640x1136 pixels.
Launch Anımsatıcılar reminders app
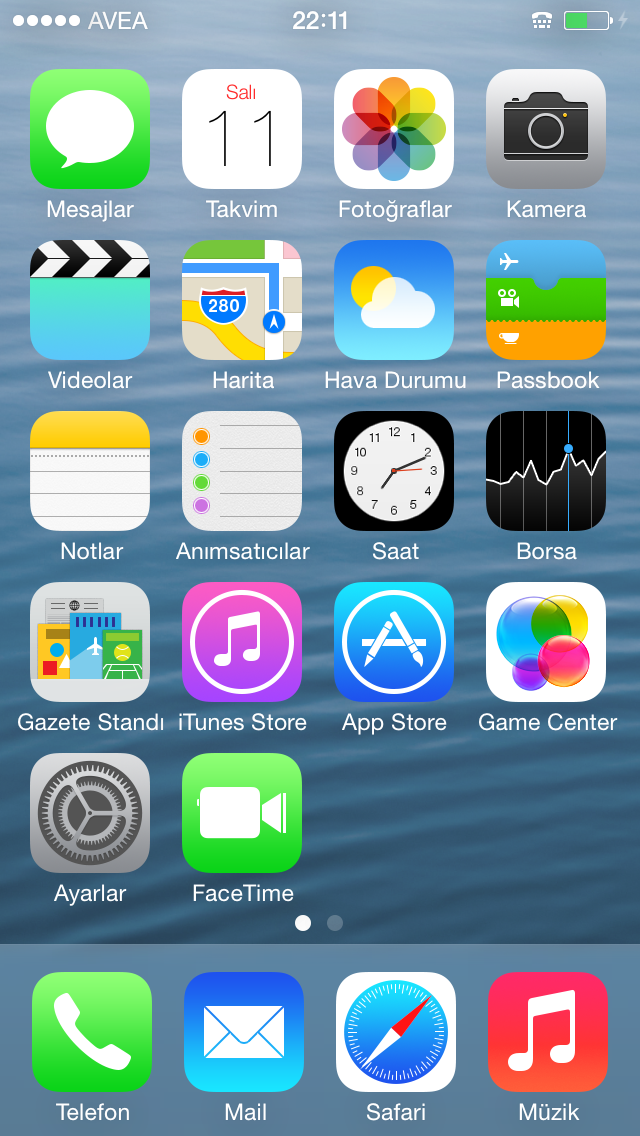tap(241, 471)
